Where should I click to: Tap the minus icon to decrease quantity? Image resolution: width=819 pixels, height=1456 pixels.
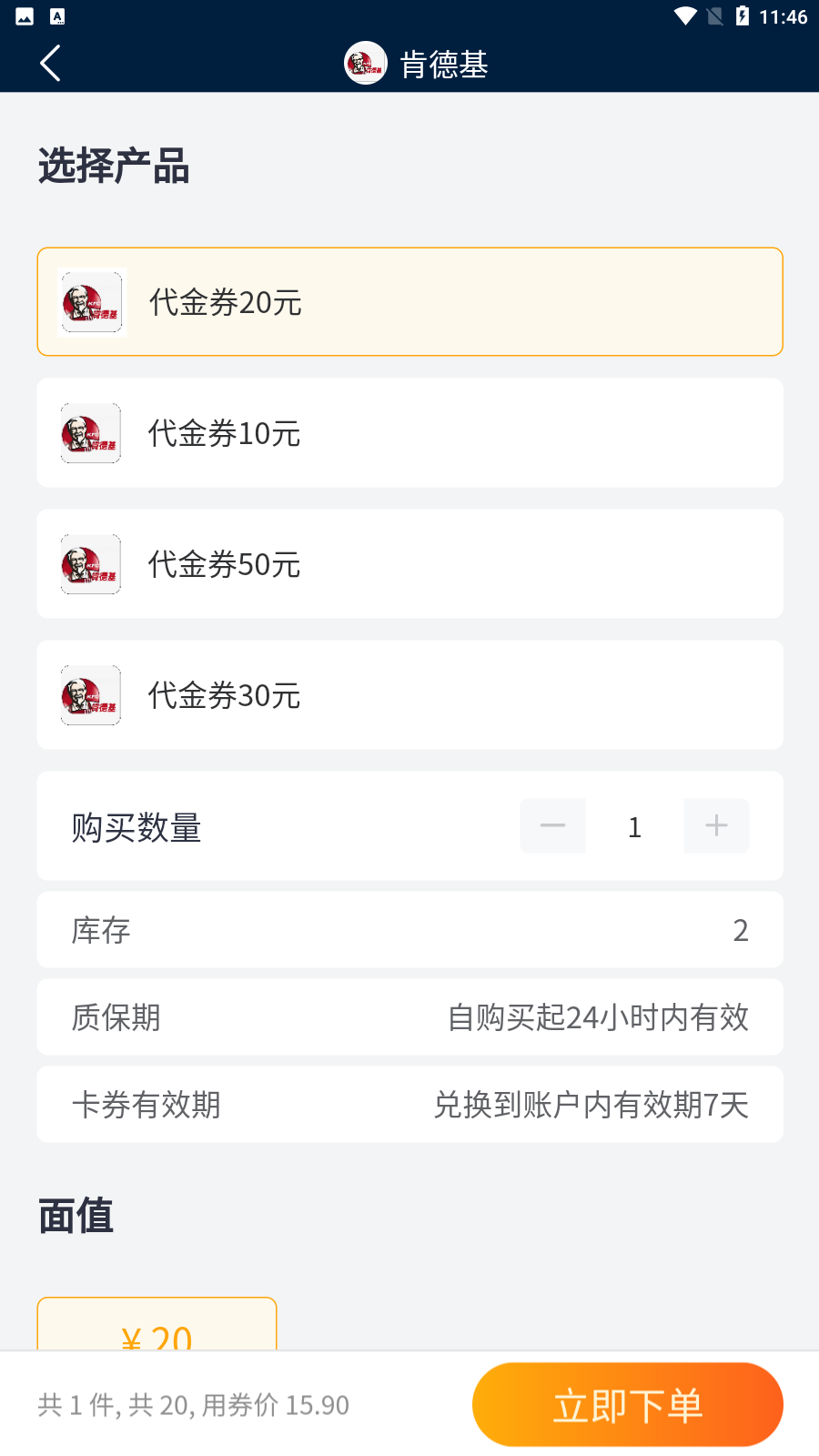pyautogui.click(x=552, y=825)
